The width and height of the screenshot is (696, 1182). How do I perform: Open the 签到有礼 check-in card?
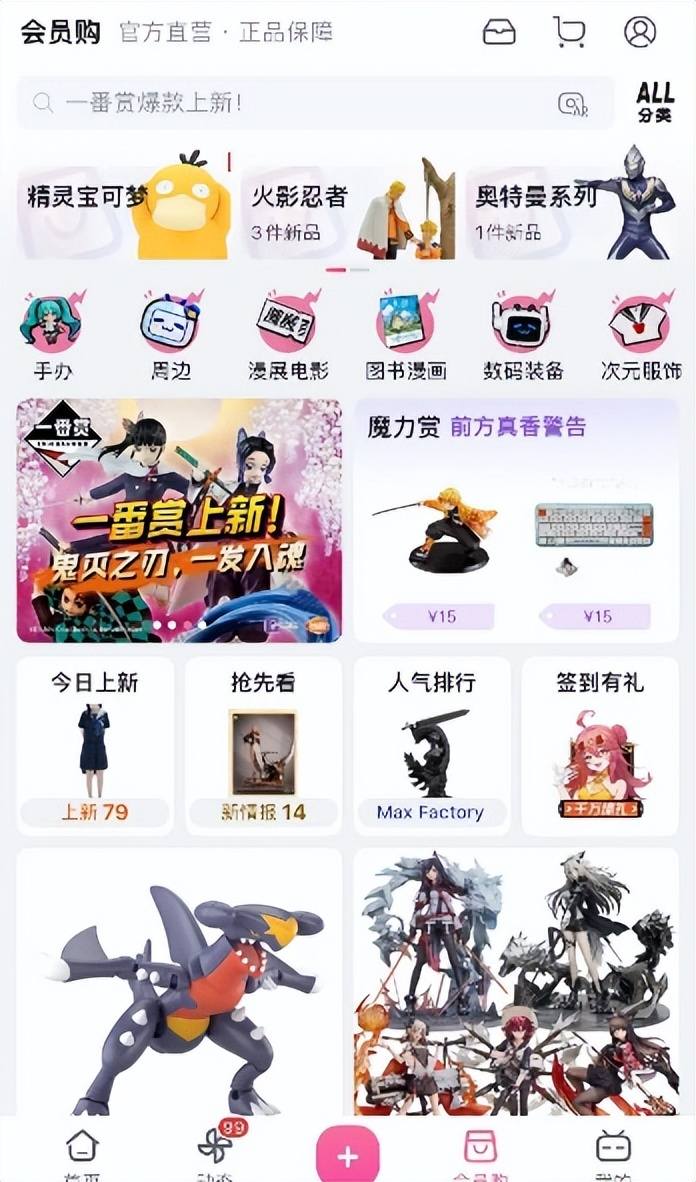point(600,745)
